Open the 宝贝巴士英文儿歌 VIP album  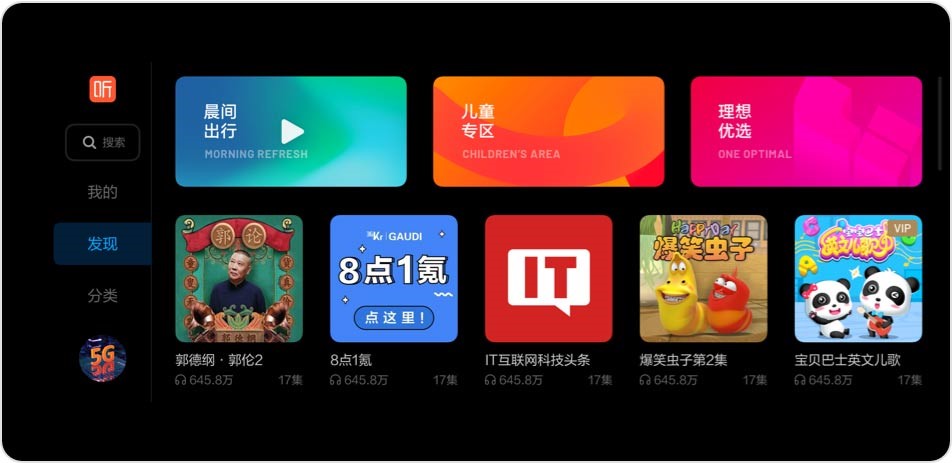(858, 279)
